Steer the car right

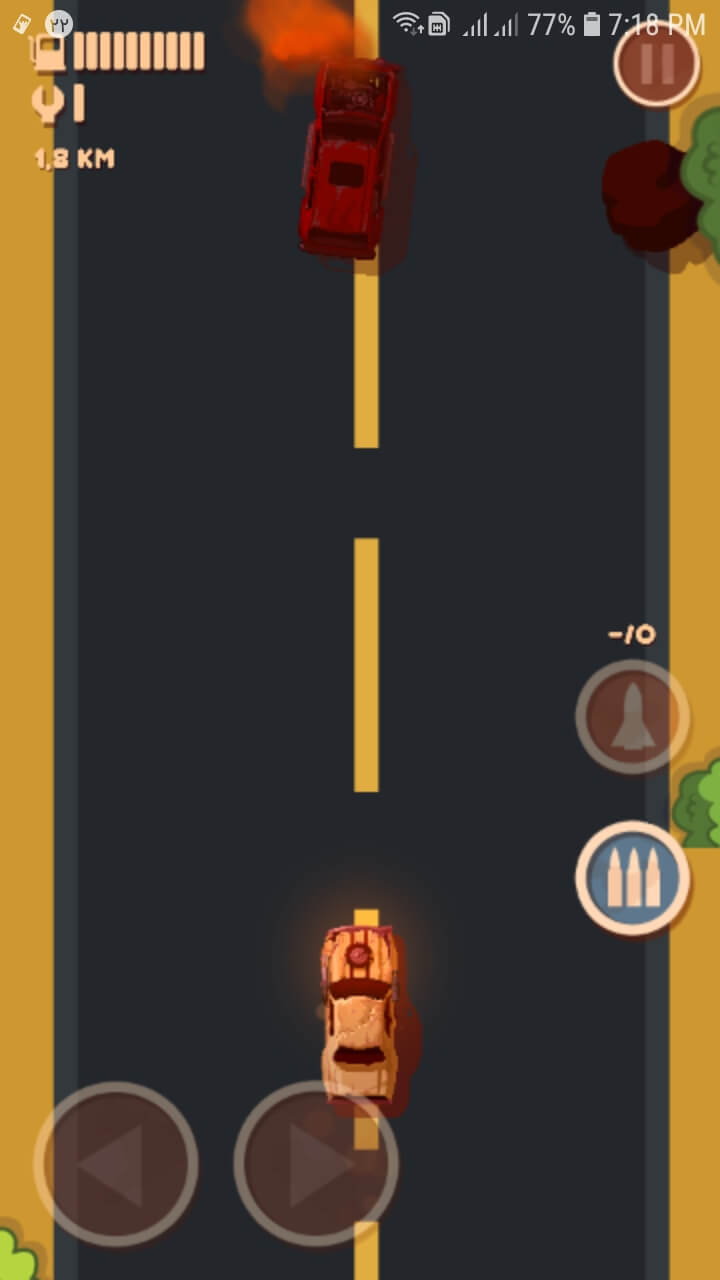click(x=316, y=1164)
